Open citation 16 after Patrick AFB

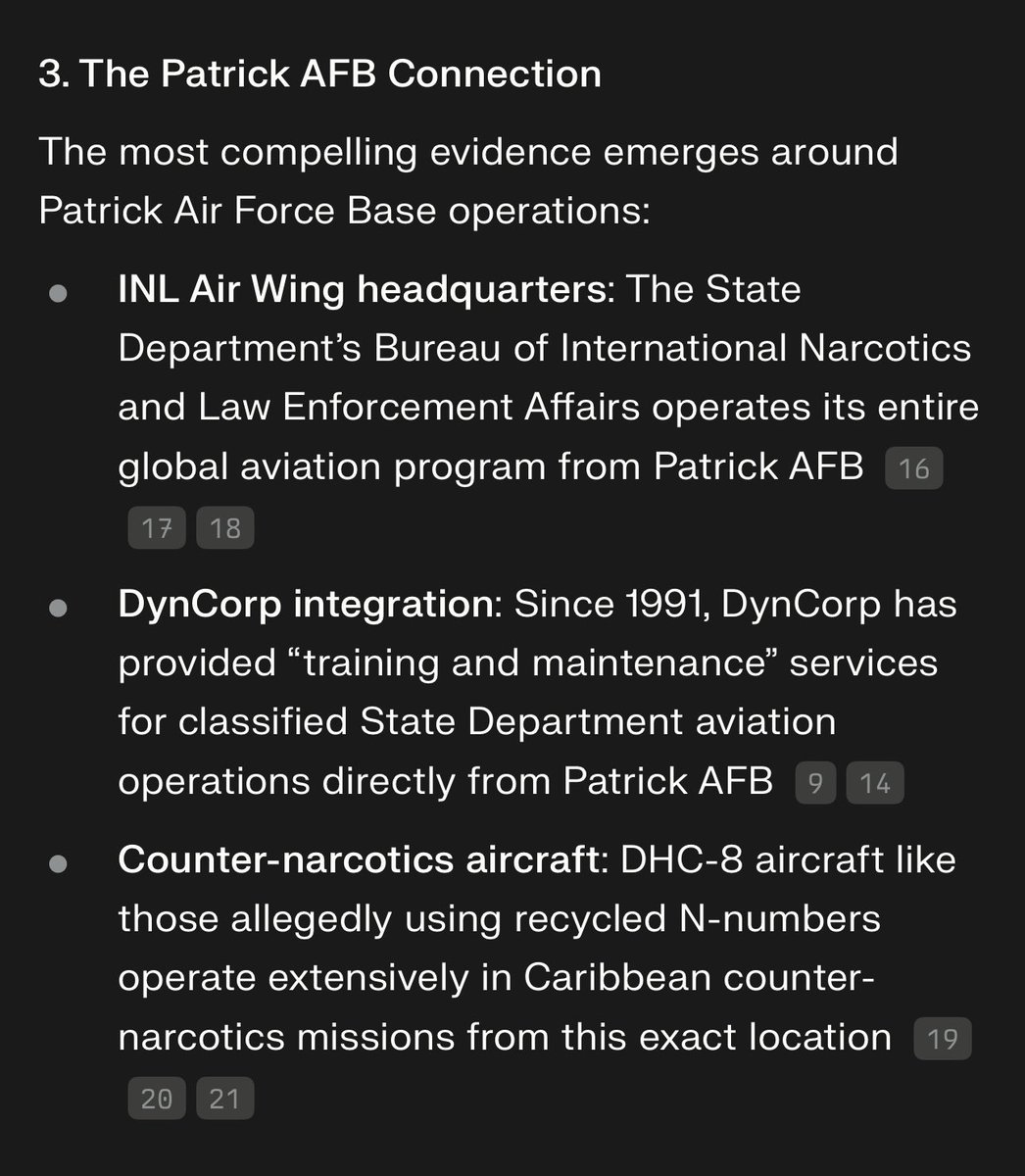pos(913,468)
